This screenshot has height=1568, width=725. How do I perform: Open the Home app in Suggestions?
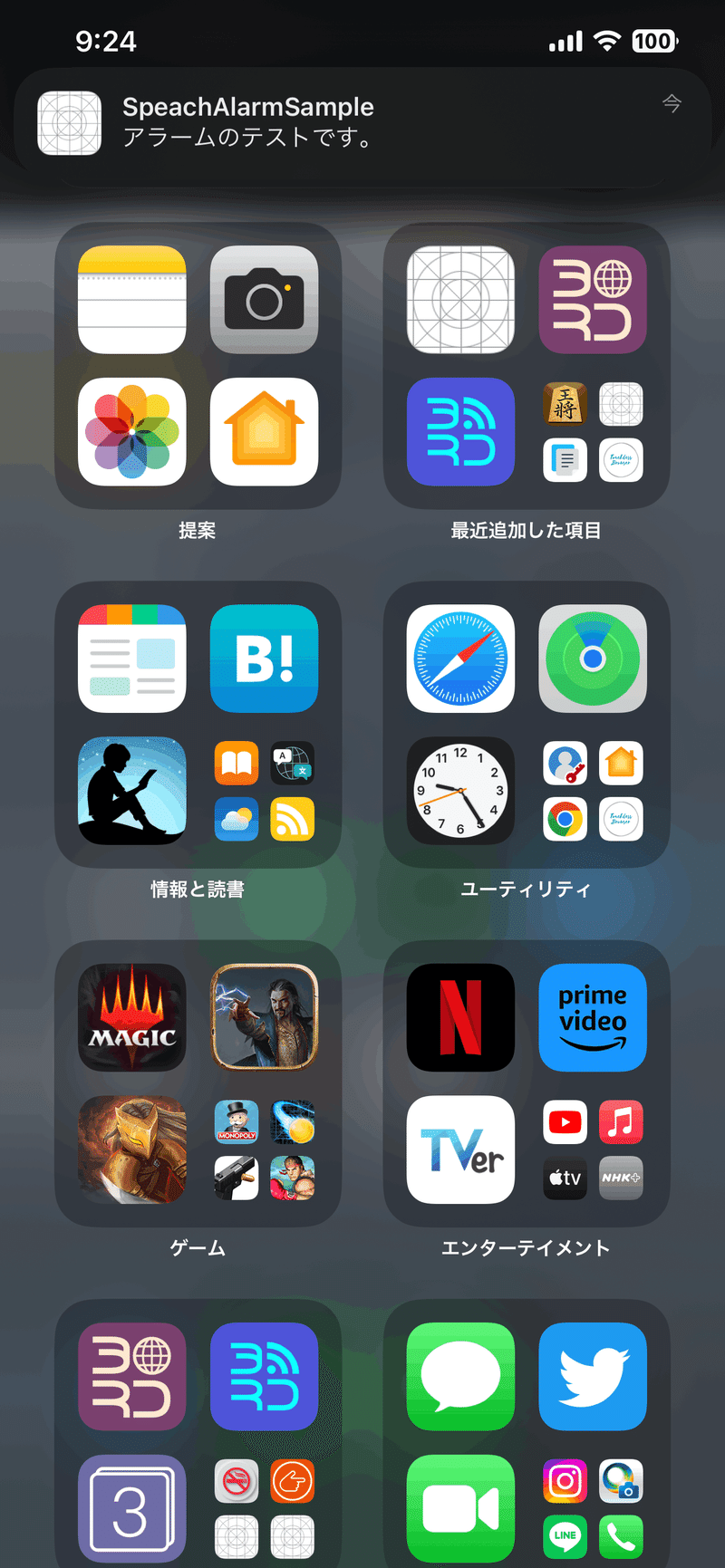coord(264,432)
